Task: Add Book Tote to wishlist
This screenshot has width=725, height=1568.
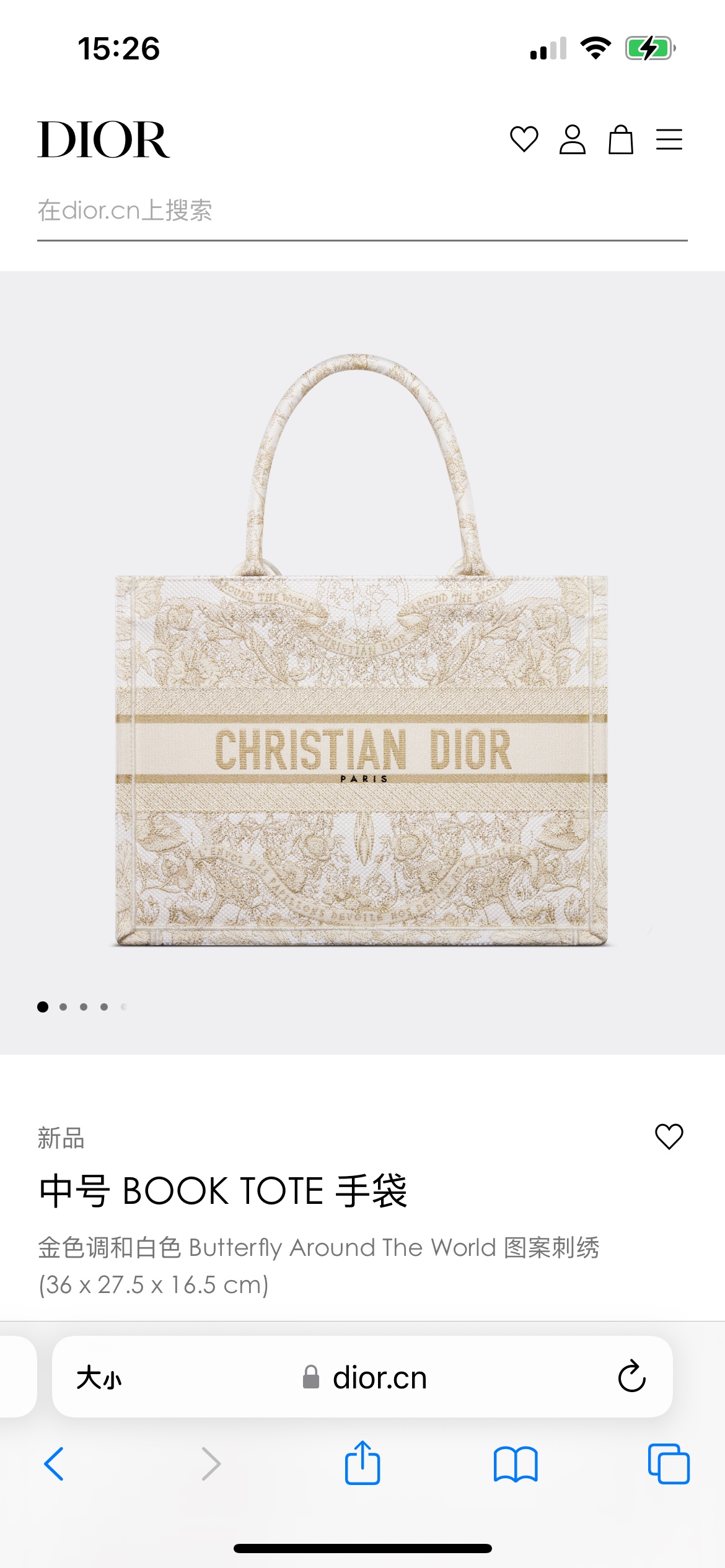Action: point(669,1137)
